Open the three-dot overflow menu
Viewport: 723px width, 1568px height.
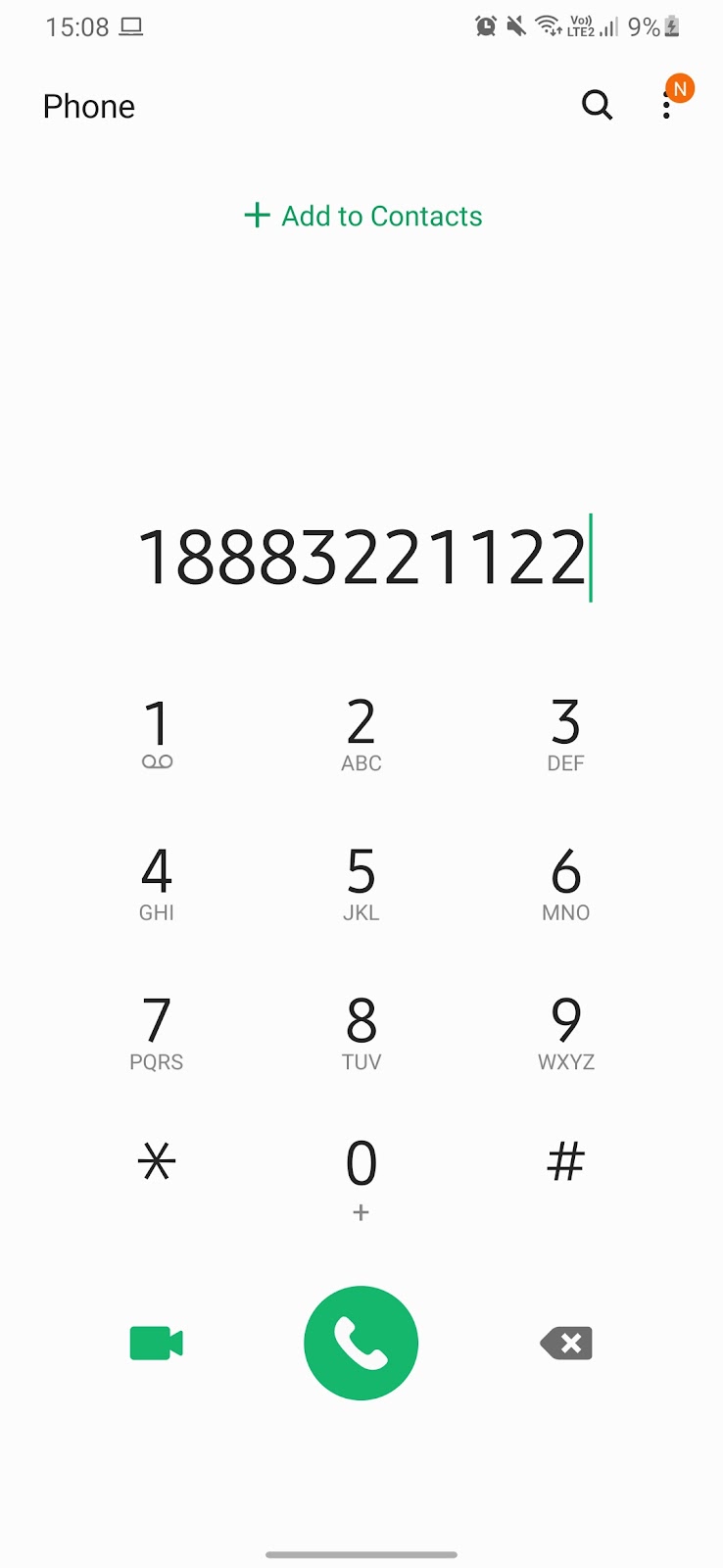click(x=667, y=105)
